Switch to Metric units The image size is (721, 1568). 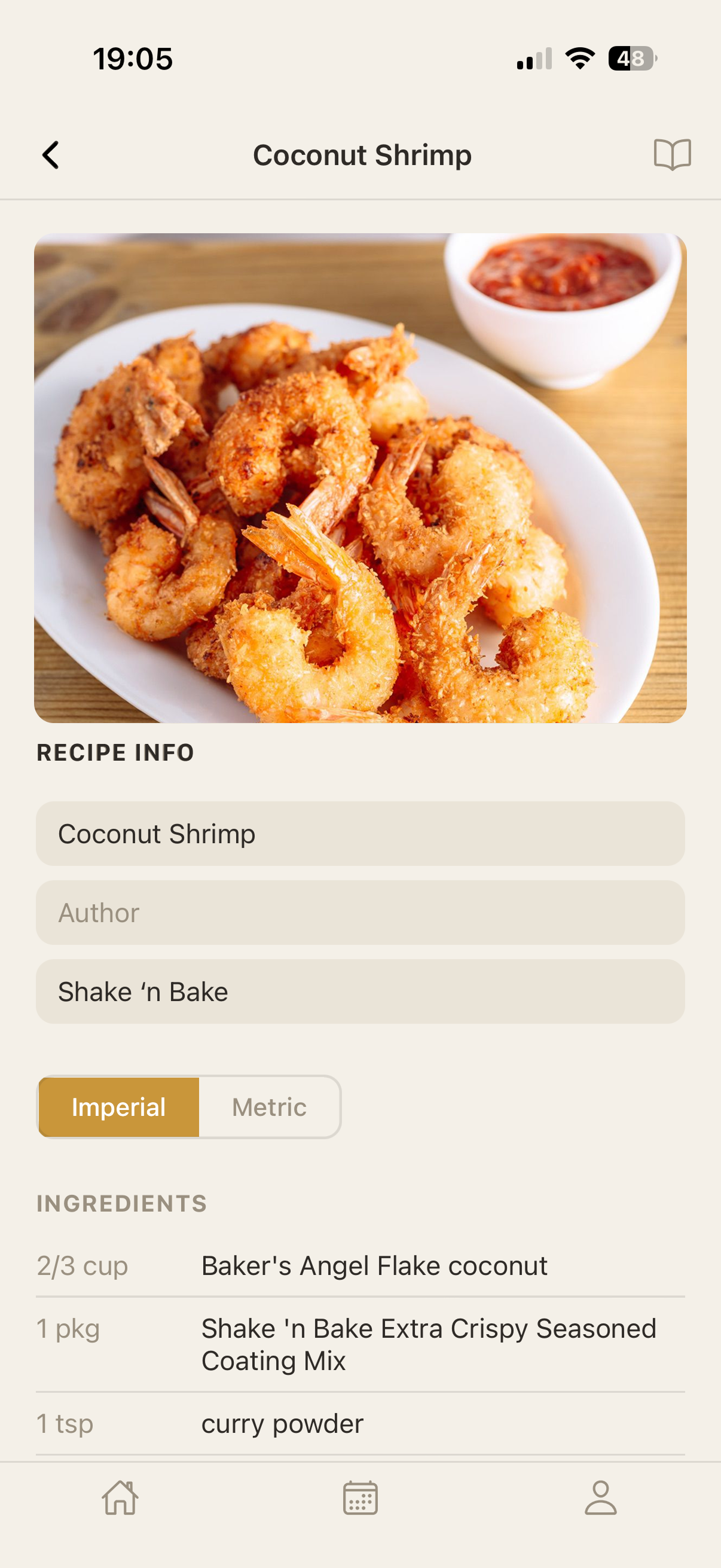click(x=269, y=1106)
